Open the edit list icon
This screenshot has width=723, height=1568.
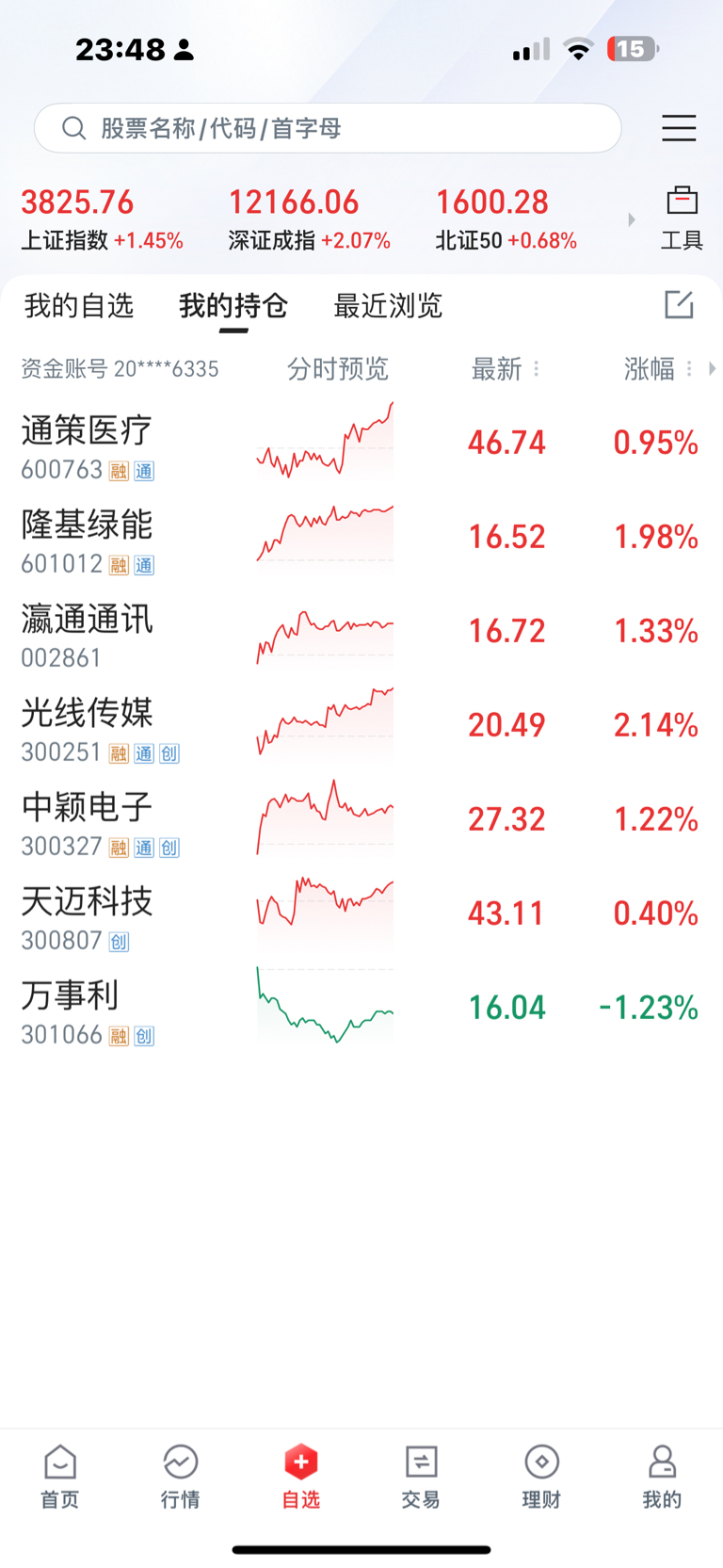(679, 304)
